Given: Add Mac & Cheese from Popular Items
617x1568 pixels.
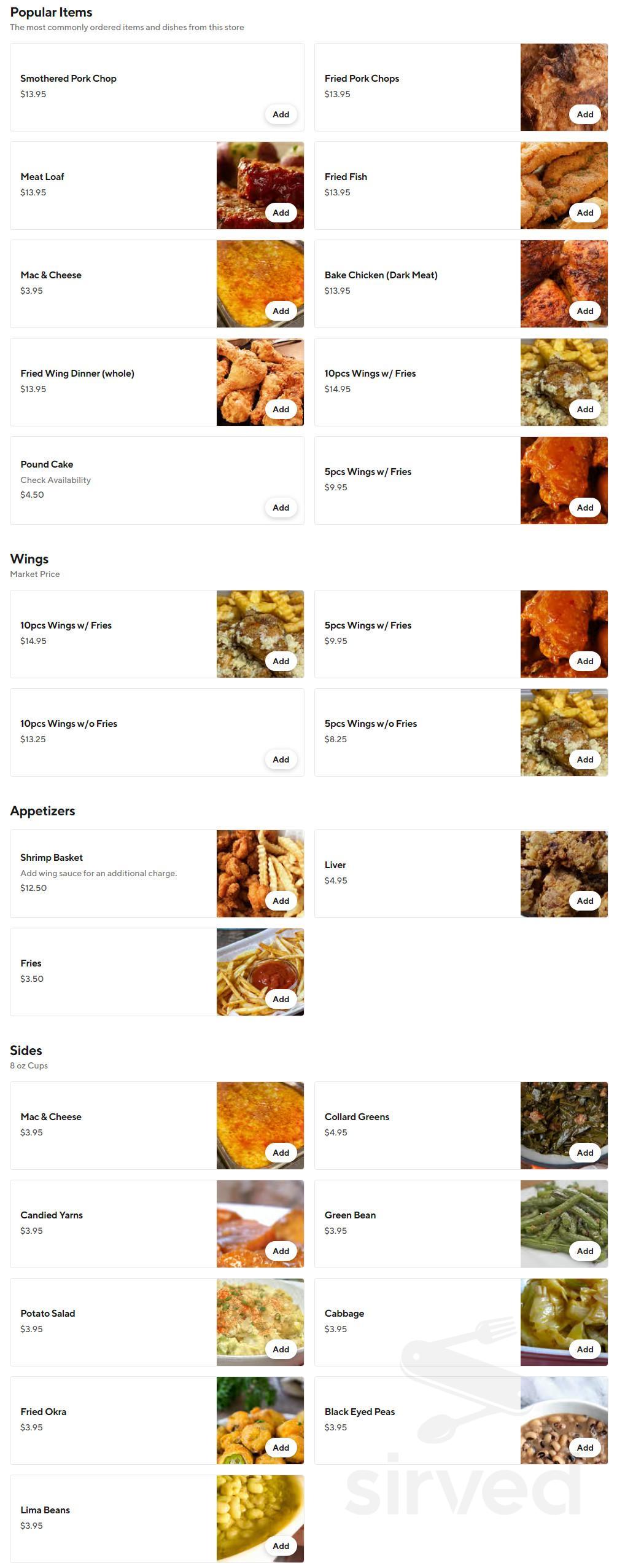Looking at the screenshot, I should (281, 310).
